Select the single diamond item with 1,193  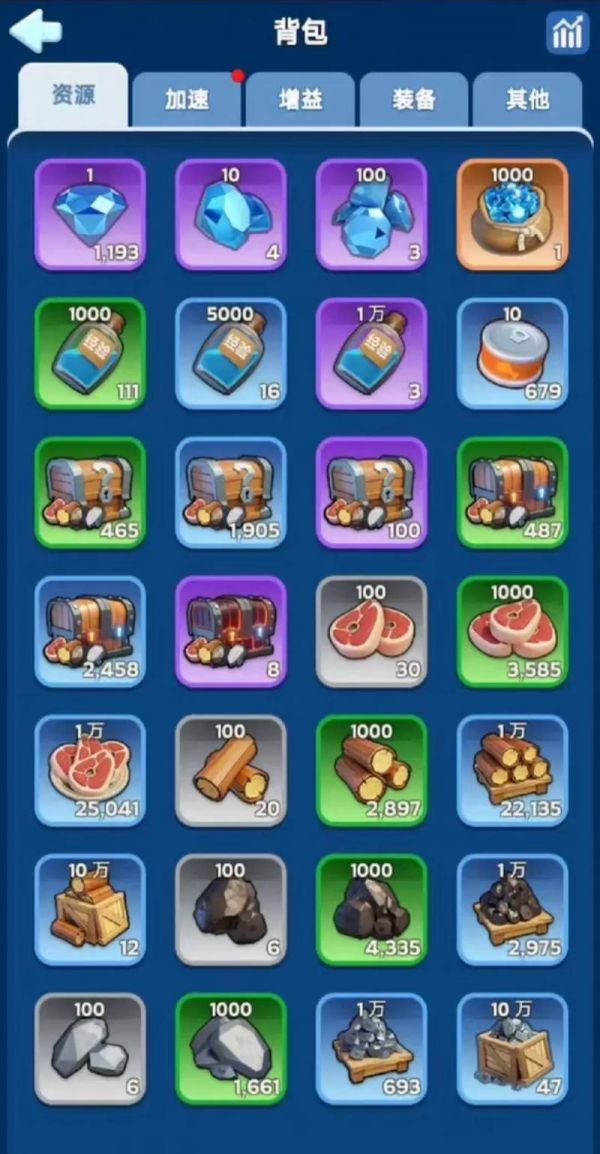tap(90, 214)
